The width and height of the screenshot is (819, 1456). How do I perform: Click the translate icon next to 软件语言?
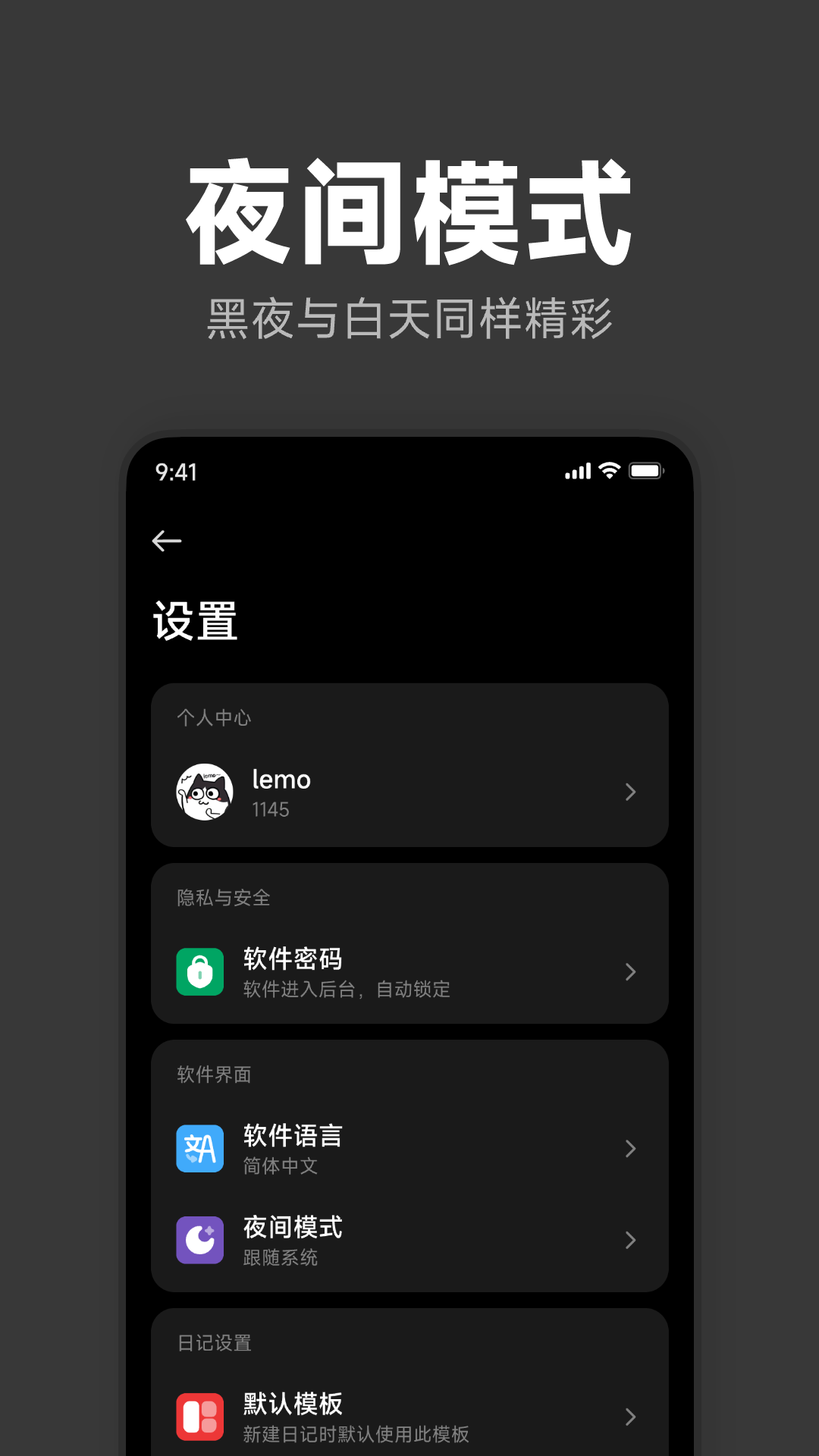(x=199, y=1148)
